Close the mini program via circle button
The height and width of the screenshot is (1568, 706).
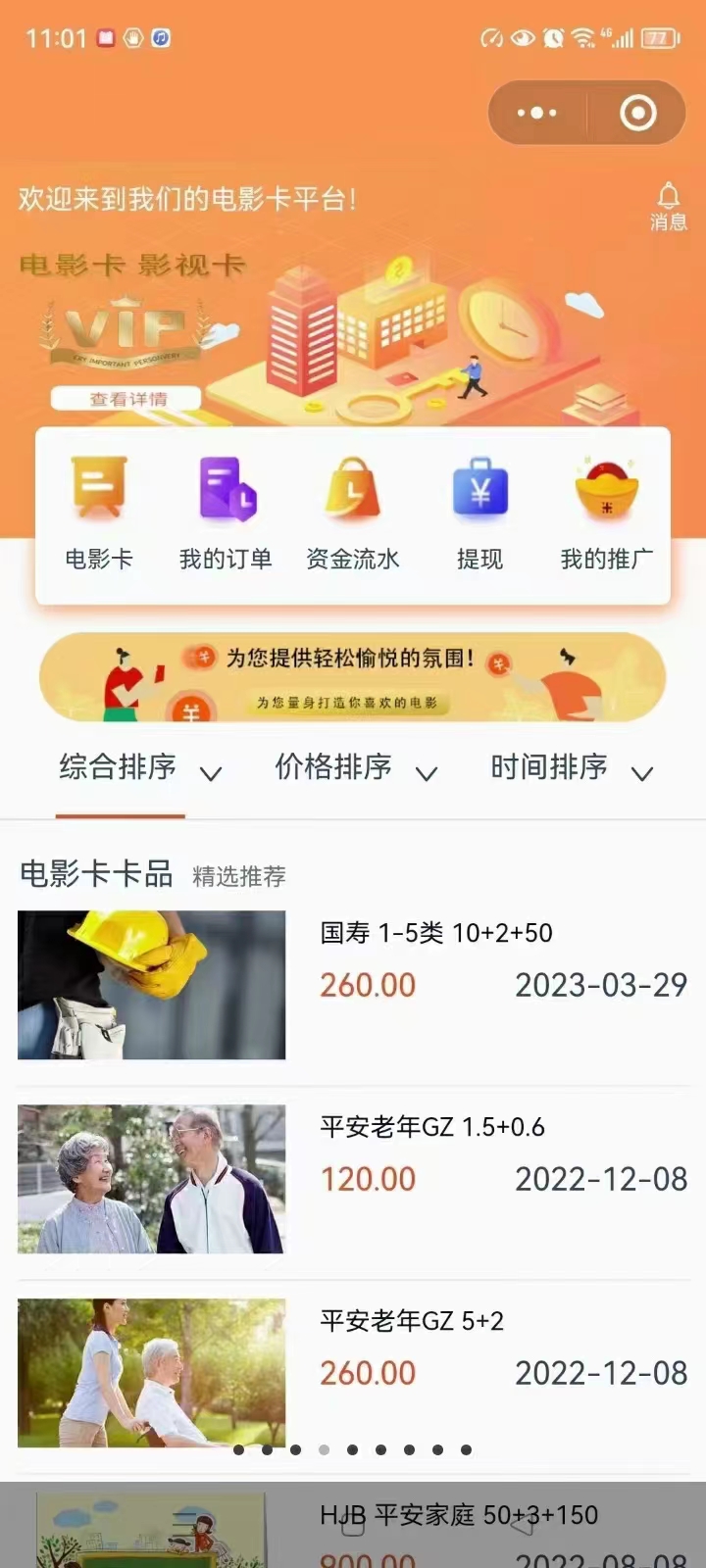pyautogui.click(x=637, y=114)
